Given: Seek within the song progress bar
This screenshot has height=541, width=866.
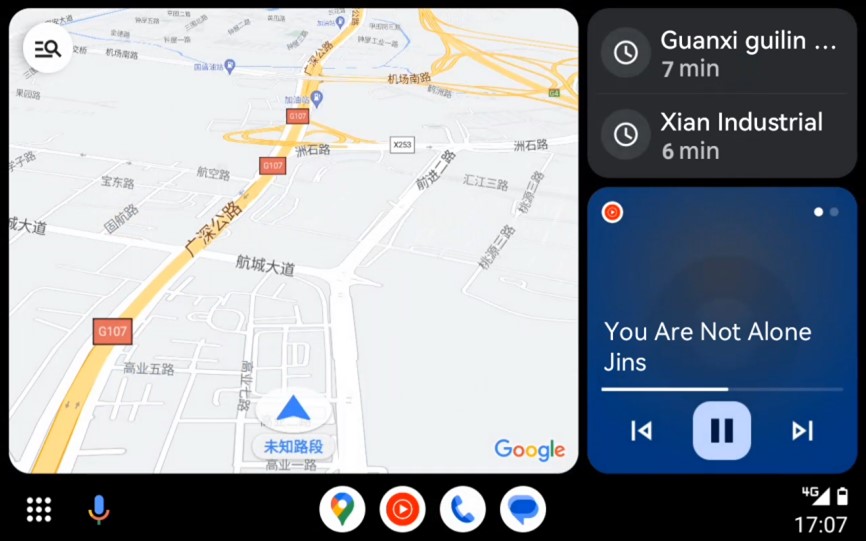Looking at the screenshot, I should tap(721, 389).
